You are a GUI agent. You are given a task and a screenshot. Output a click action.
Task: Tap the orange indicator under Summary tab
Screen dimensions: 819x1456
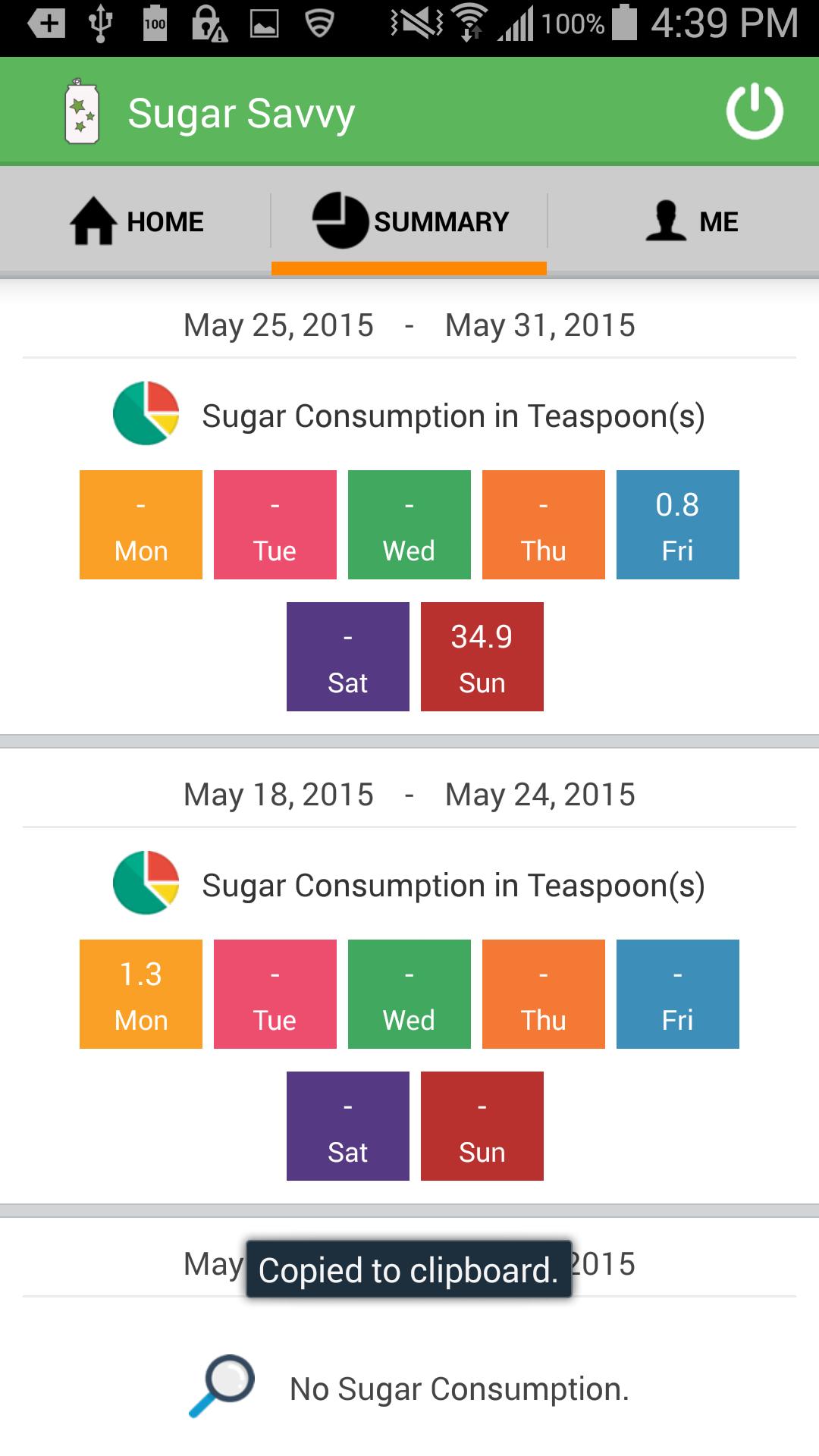coord(409,267)
